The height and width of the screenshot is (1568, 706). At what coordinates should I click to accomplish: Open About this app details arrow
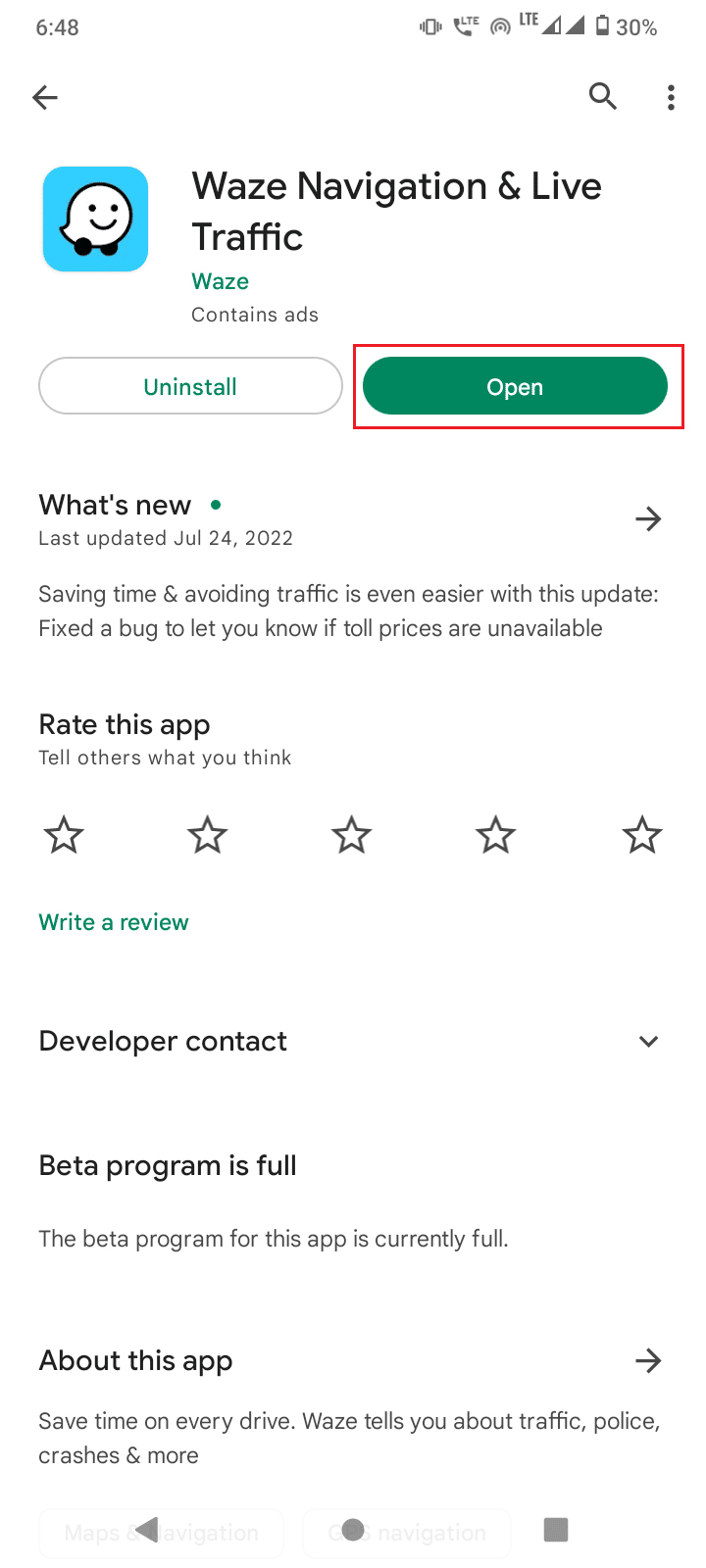648,1360
